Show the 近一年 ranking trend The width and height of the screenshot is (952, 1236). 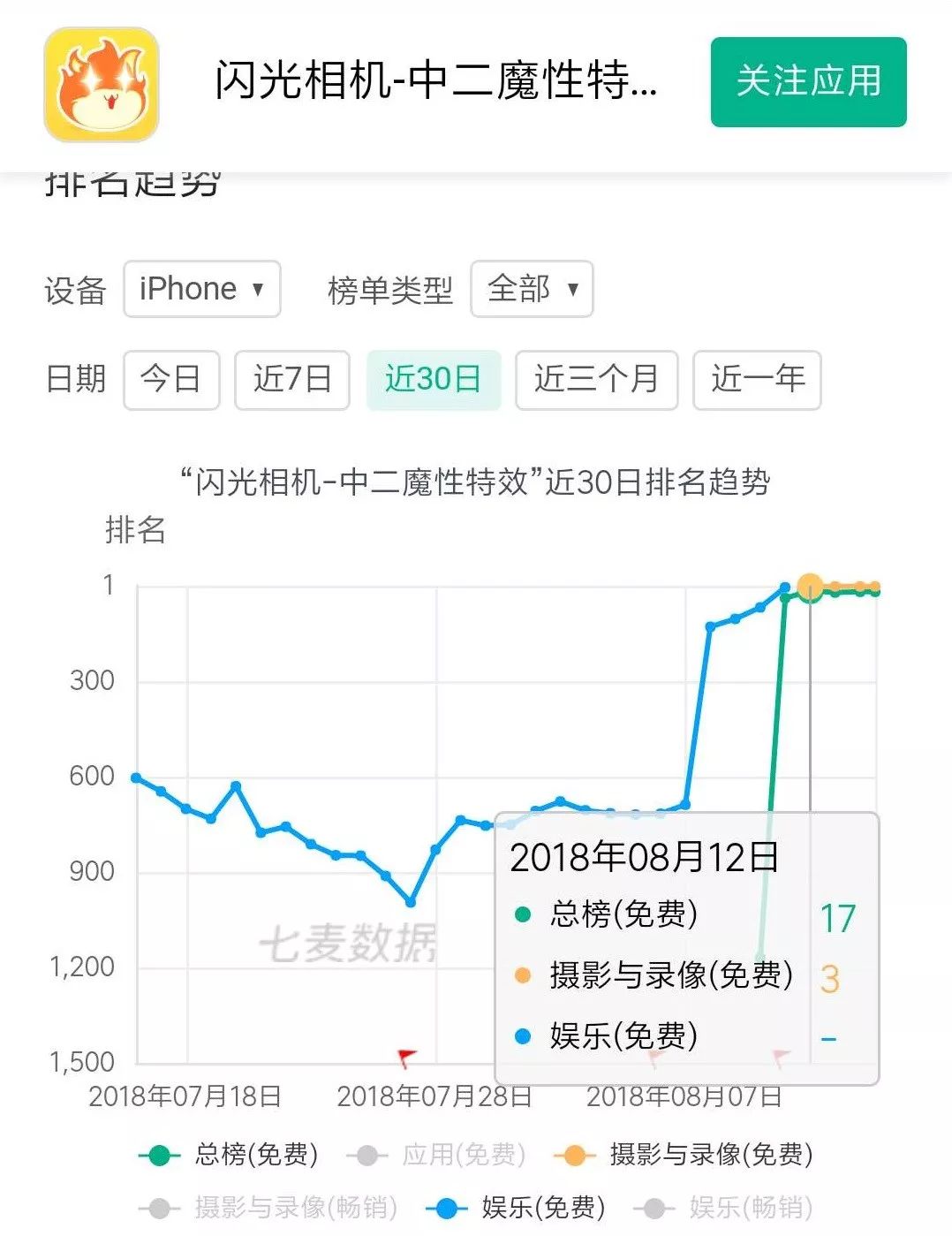757,380
